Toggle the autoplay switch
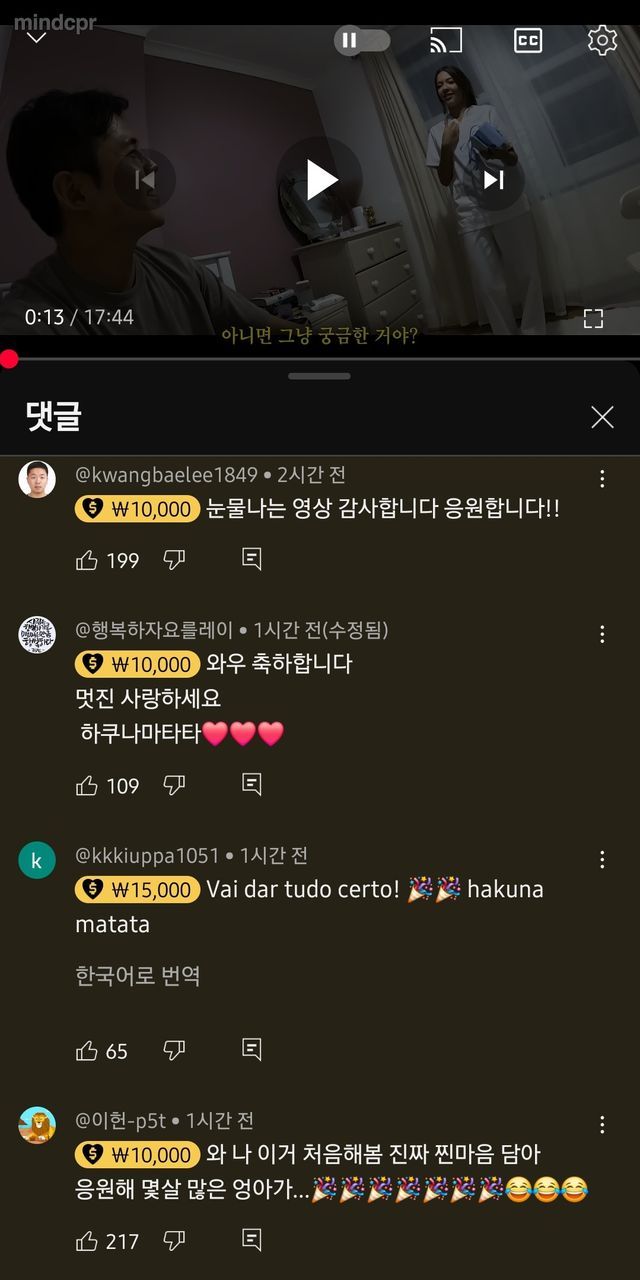 361,41
